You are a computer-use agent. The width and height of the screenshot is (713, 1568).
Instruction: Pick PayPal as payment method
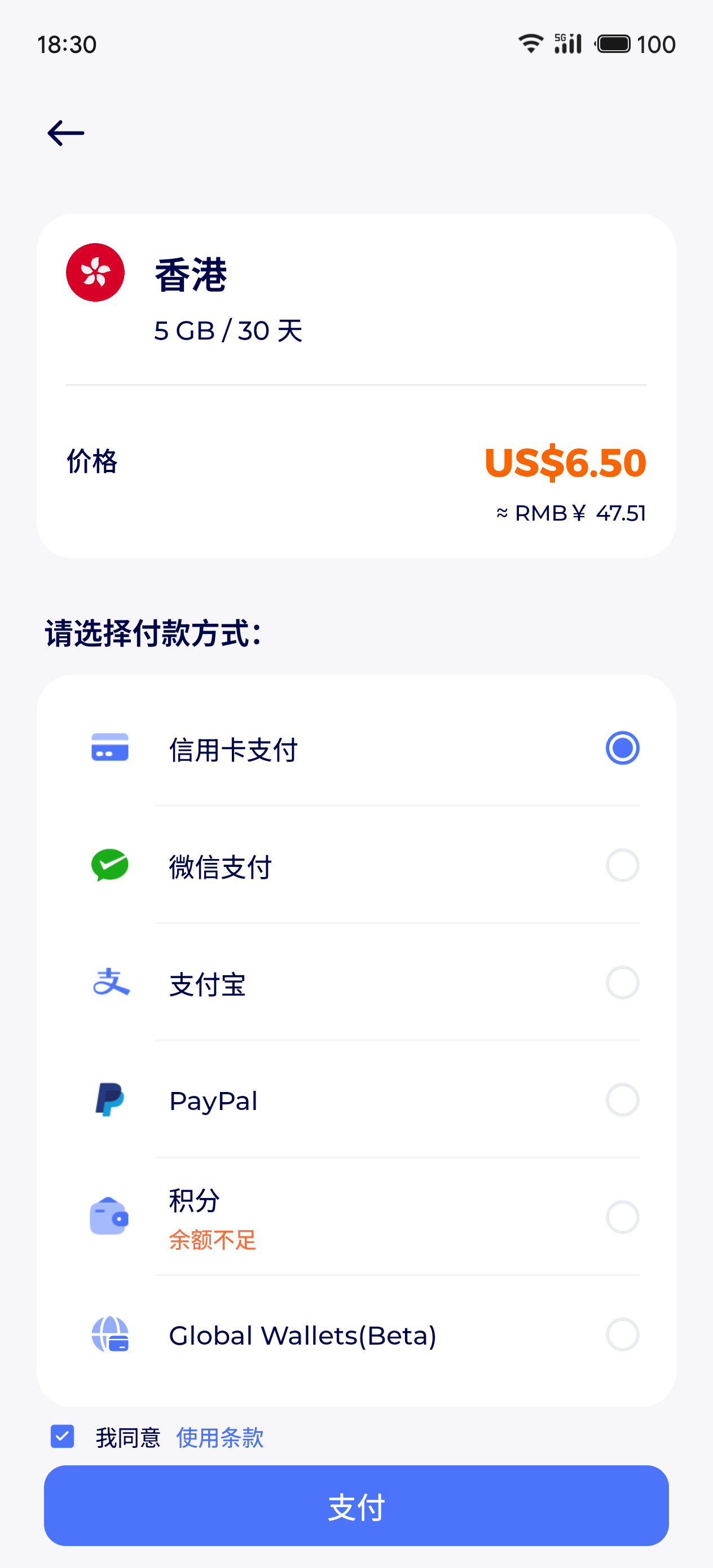pos(622,1100)
